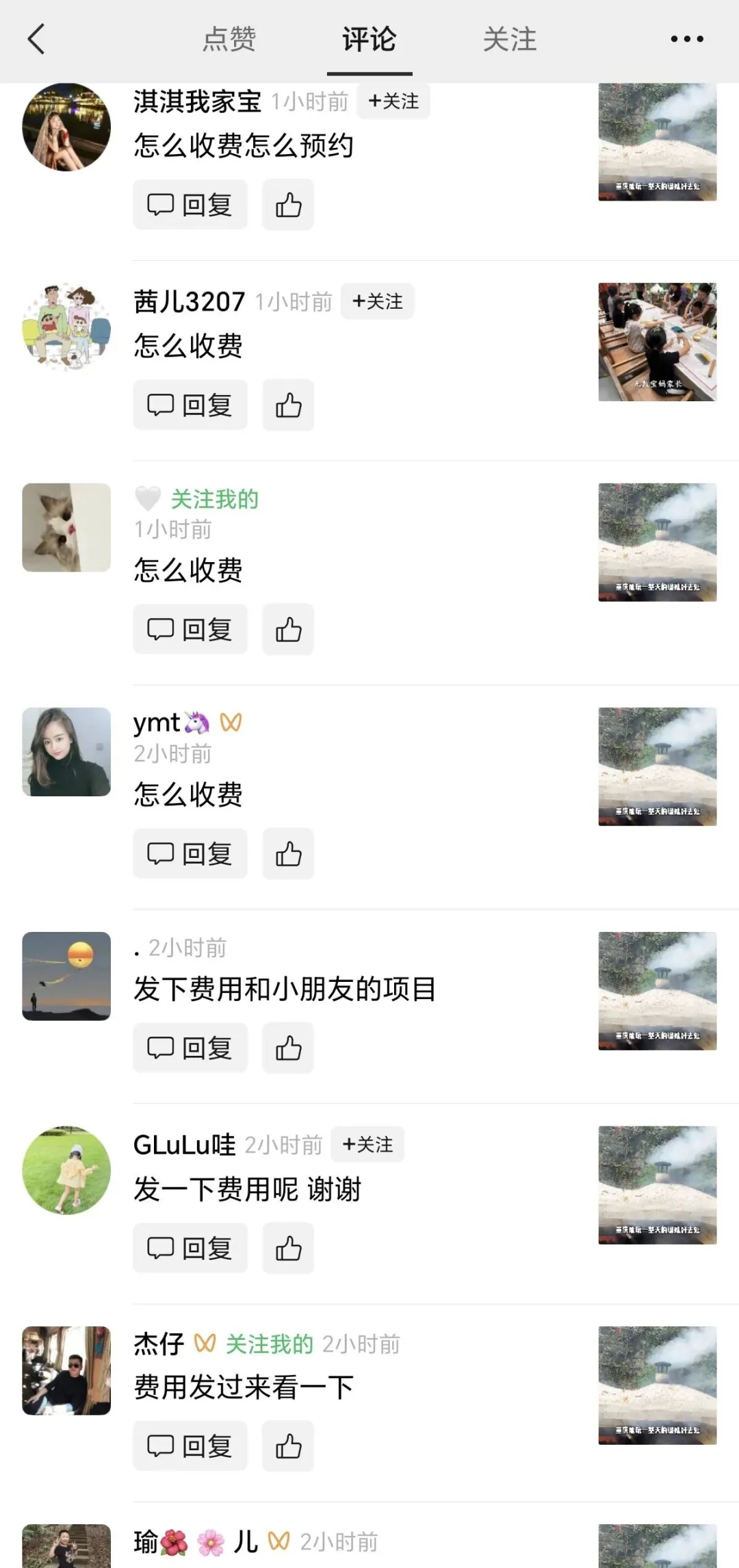Like the comment from ymt
This screenshot has height=1568, width=739.
[x=288, y=854]
